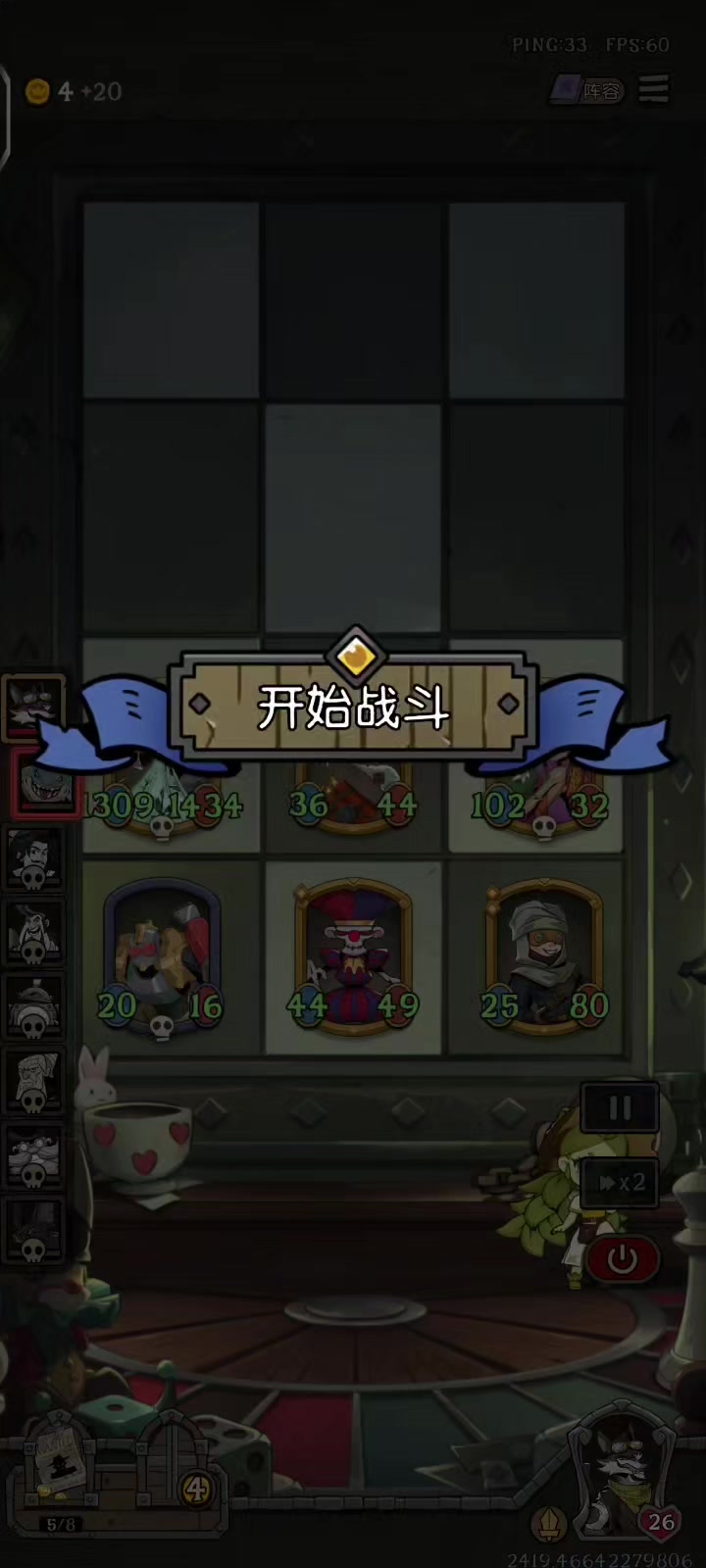Viewport: 706px width, 1568px height.
Task: Tap the red power button
Action: click(622, 1258)
